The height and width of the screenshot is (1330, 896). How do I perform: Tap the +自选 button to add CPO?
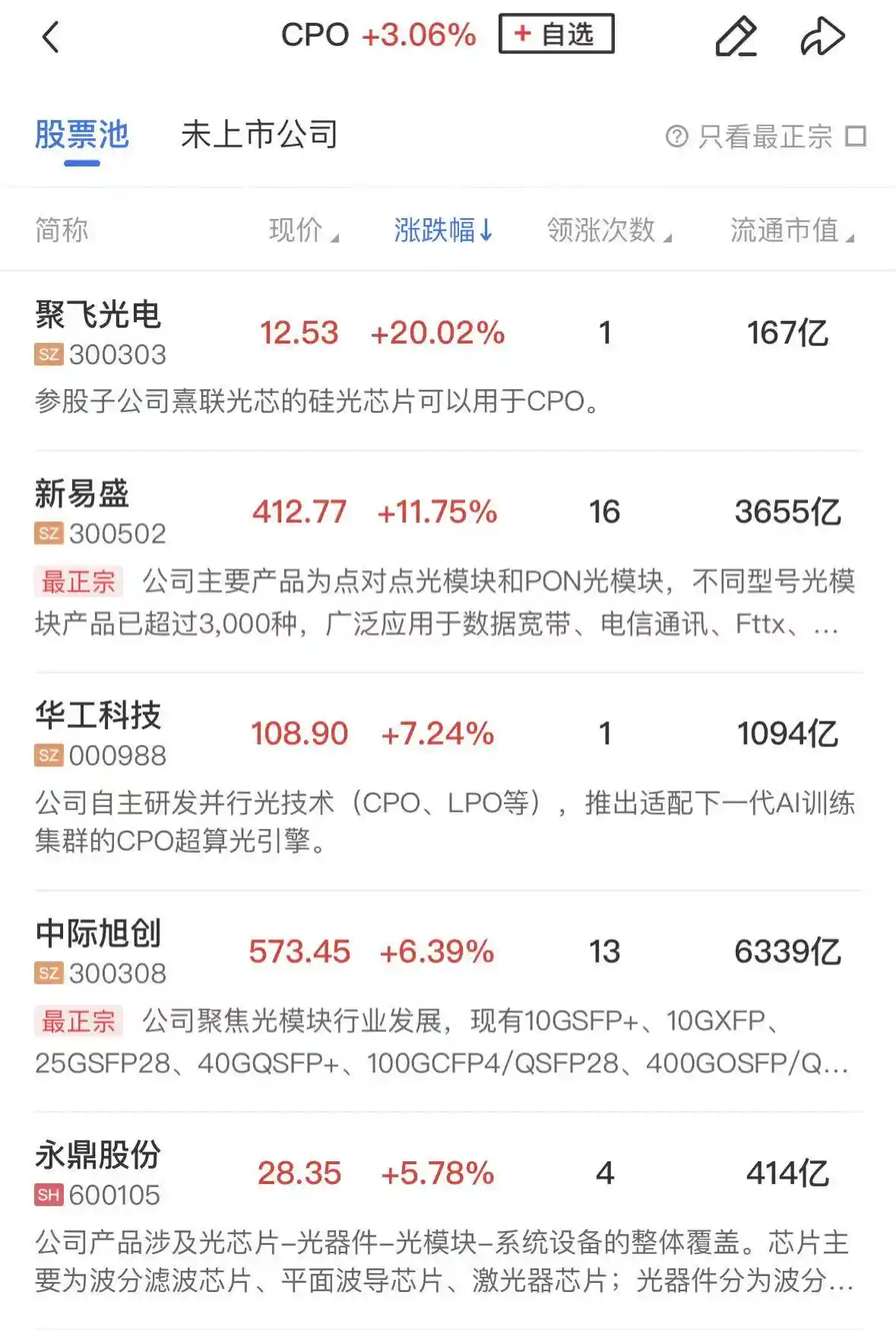click(557, 34)
